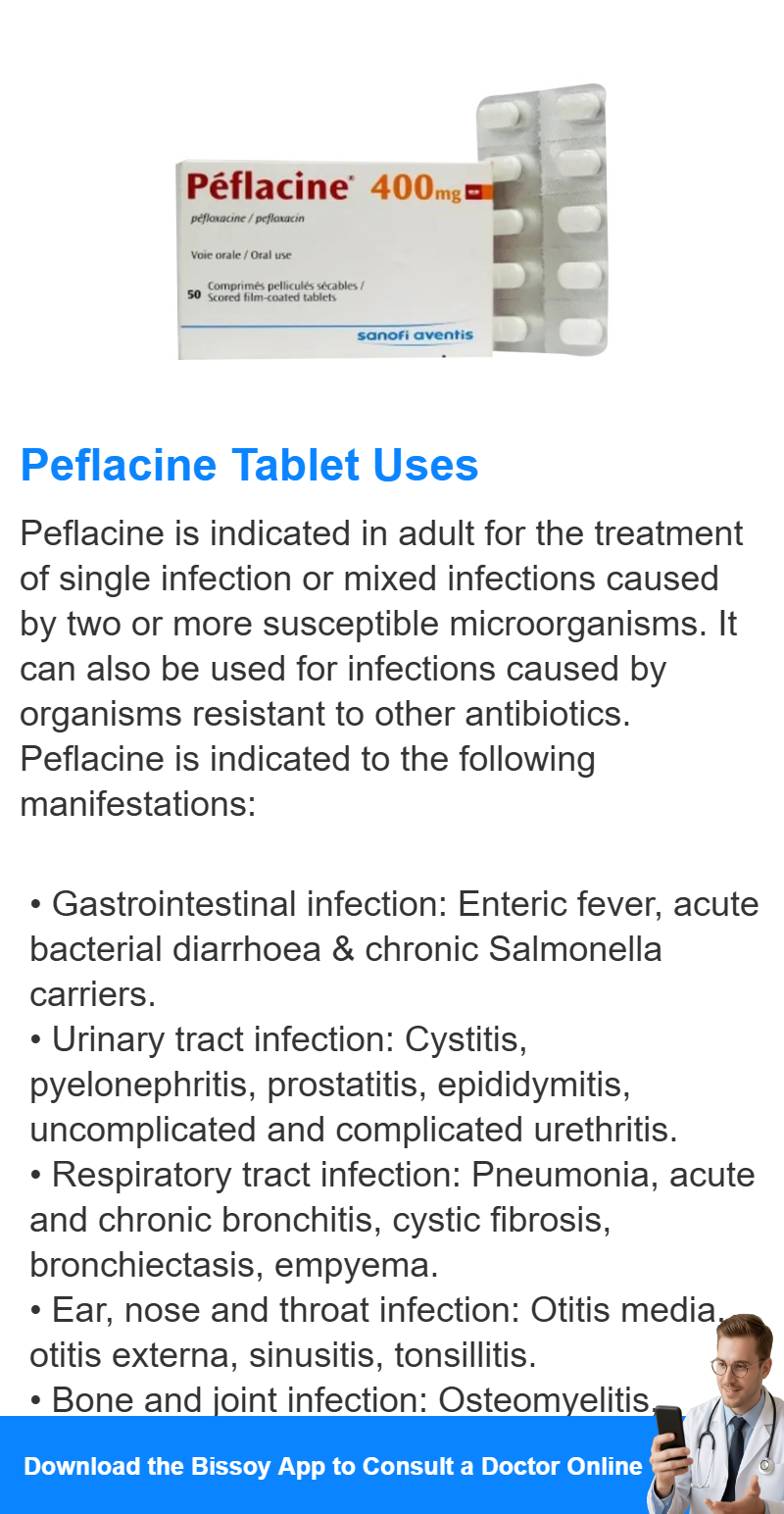Tap the Download the Bissoy App banner
784x1514 pixels.
392,1465
